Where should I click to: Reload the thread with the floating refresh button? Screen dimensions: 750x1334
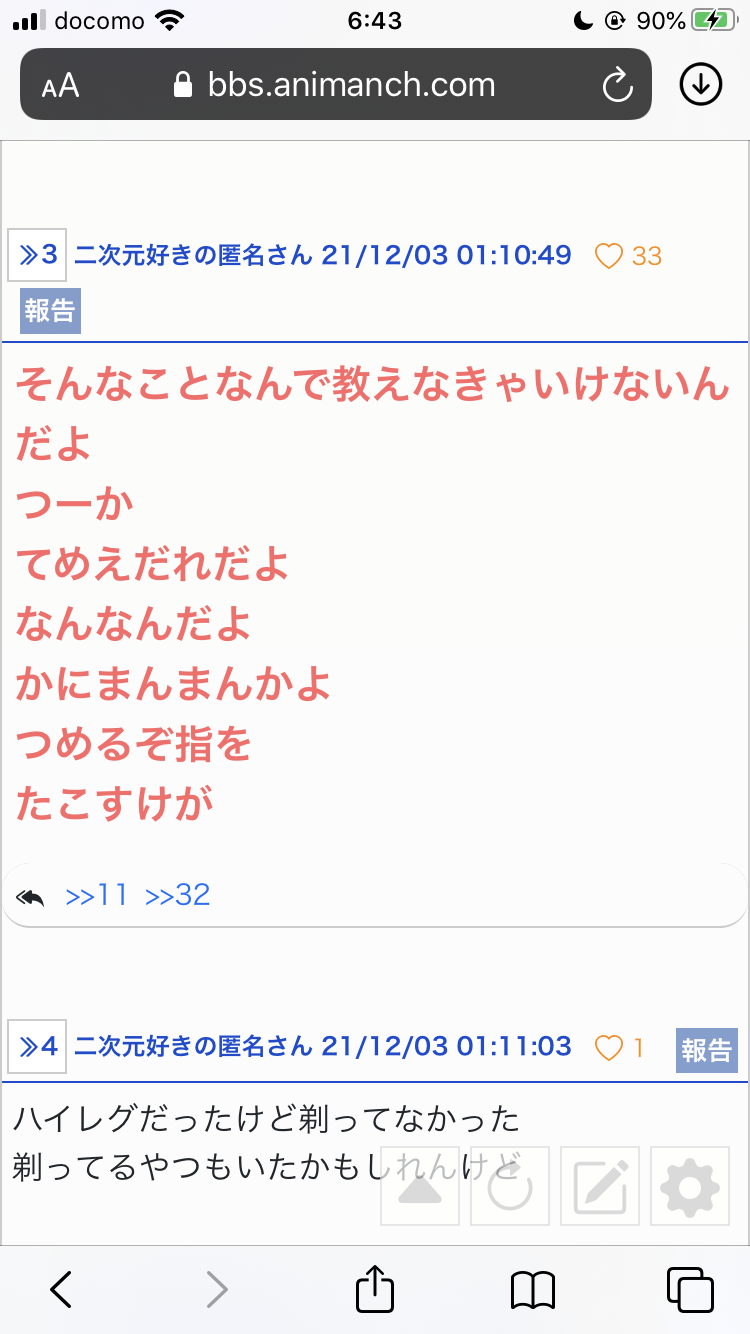pyautogui.click(x=510, y=1186)
